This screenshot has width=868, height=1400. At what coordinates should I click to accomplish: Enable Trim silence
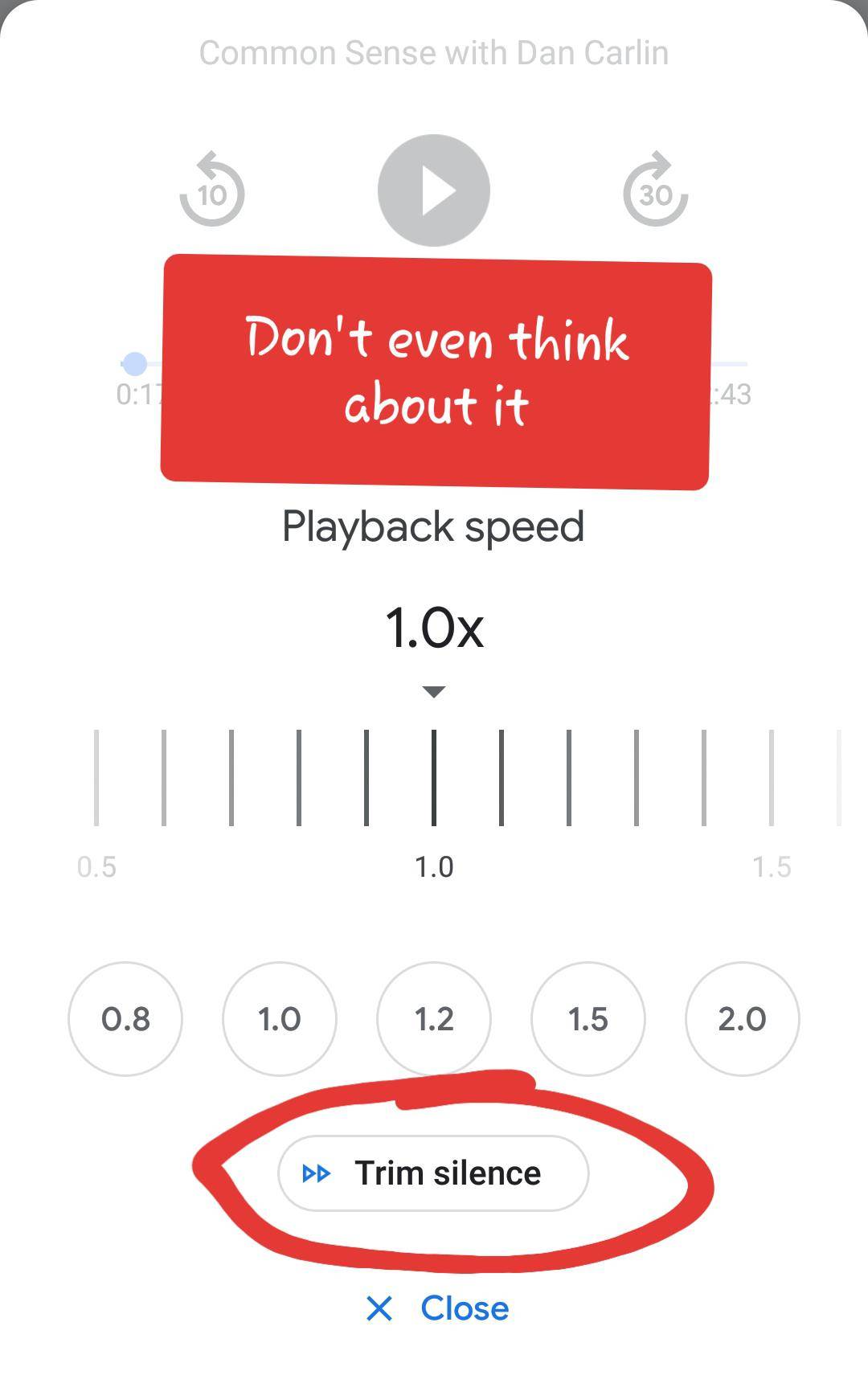(433, 1173)
